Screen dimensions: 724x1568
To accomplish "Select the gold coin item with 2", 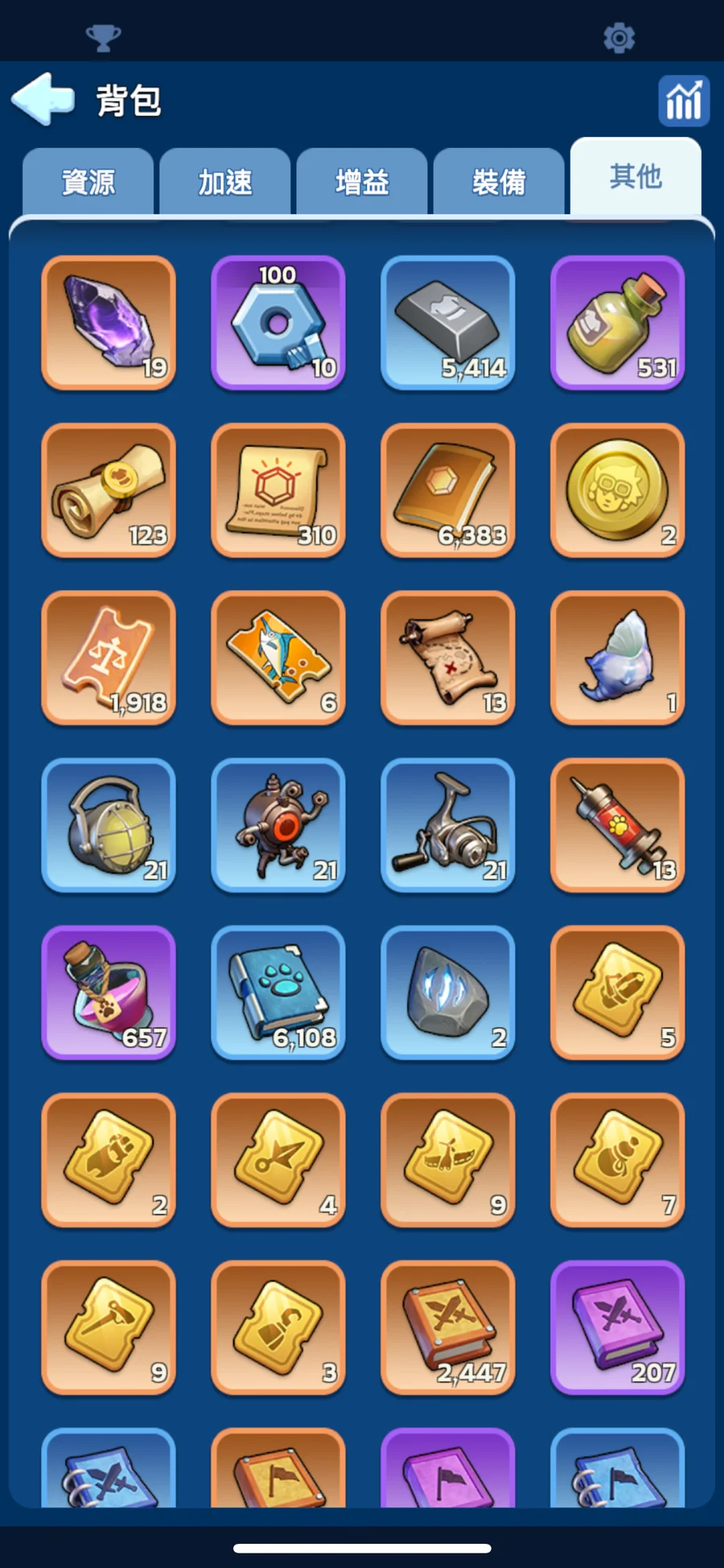I will [x=617, y=490].
